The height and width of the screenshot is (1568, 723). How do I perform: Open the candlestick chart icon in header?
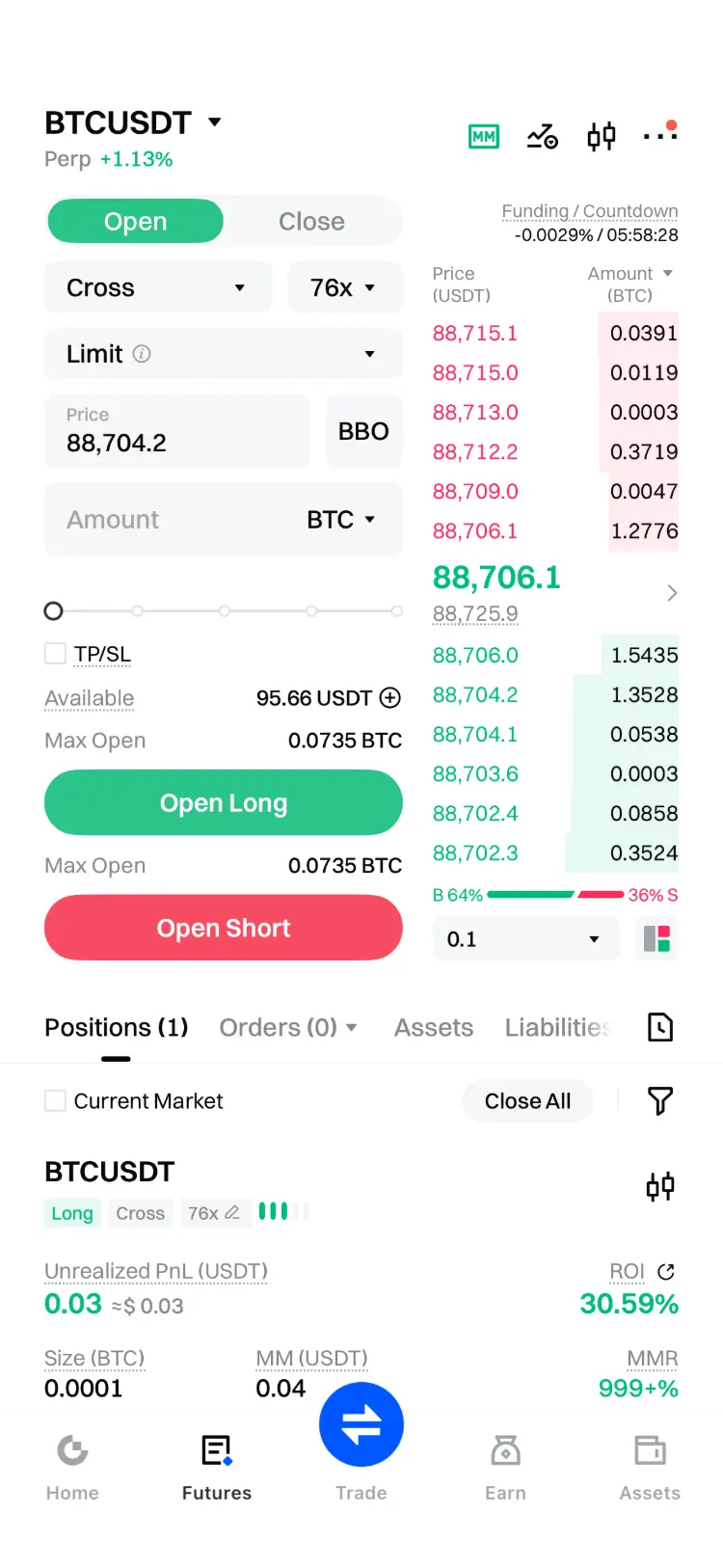(602, 137)
